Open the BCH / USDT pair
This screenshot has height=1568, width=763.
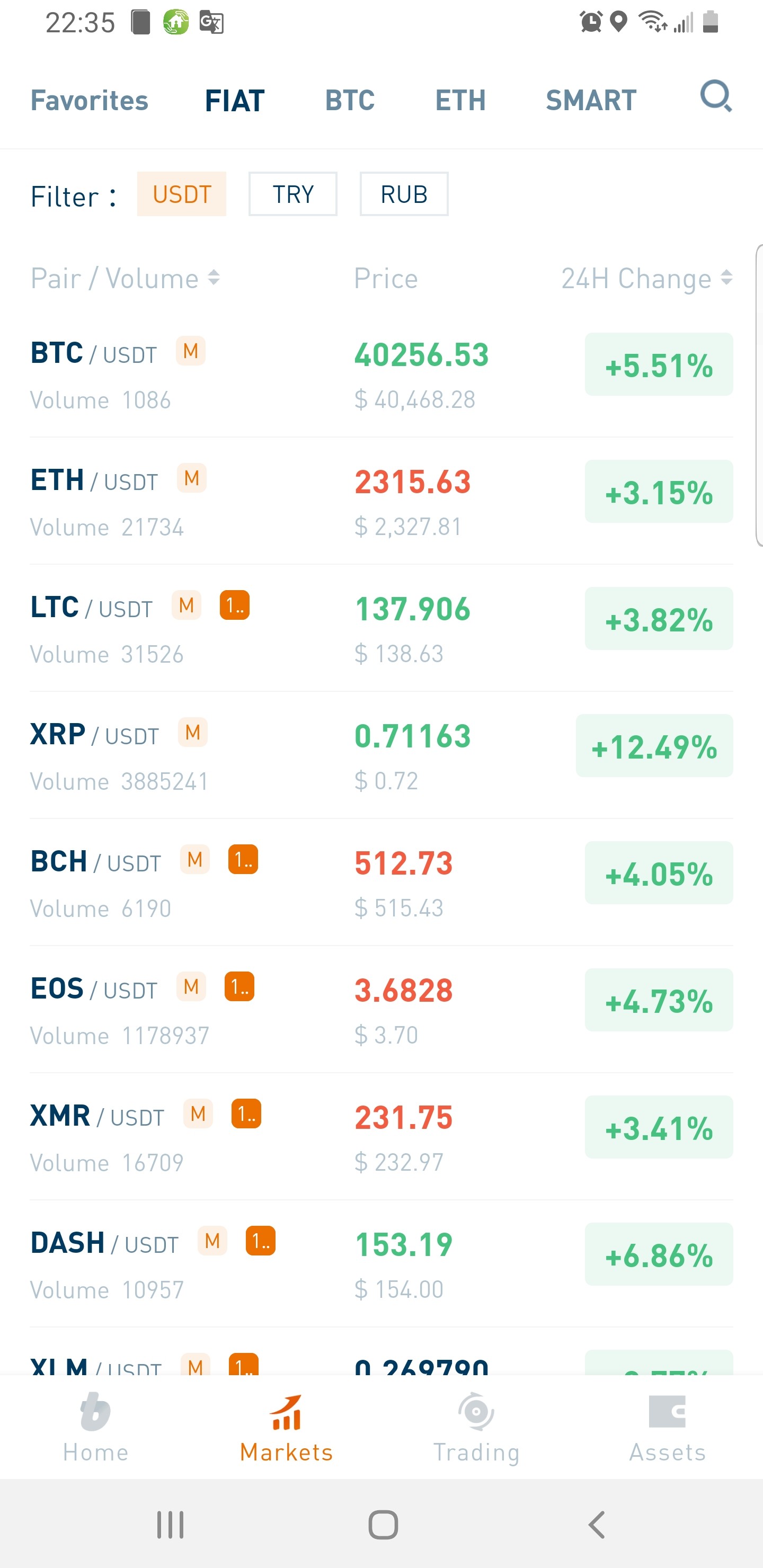381,883
